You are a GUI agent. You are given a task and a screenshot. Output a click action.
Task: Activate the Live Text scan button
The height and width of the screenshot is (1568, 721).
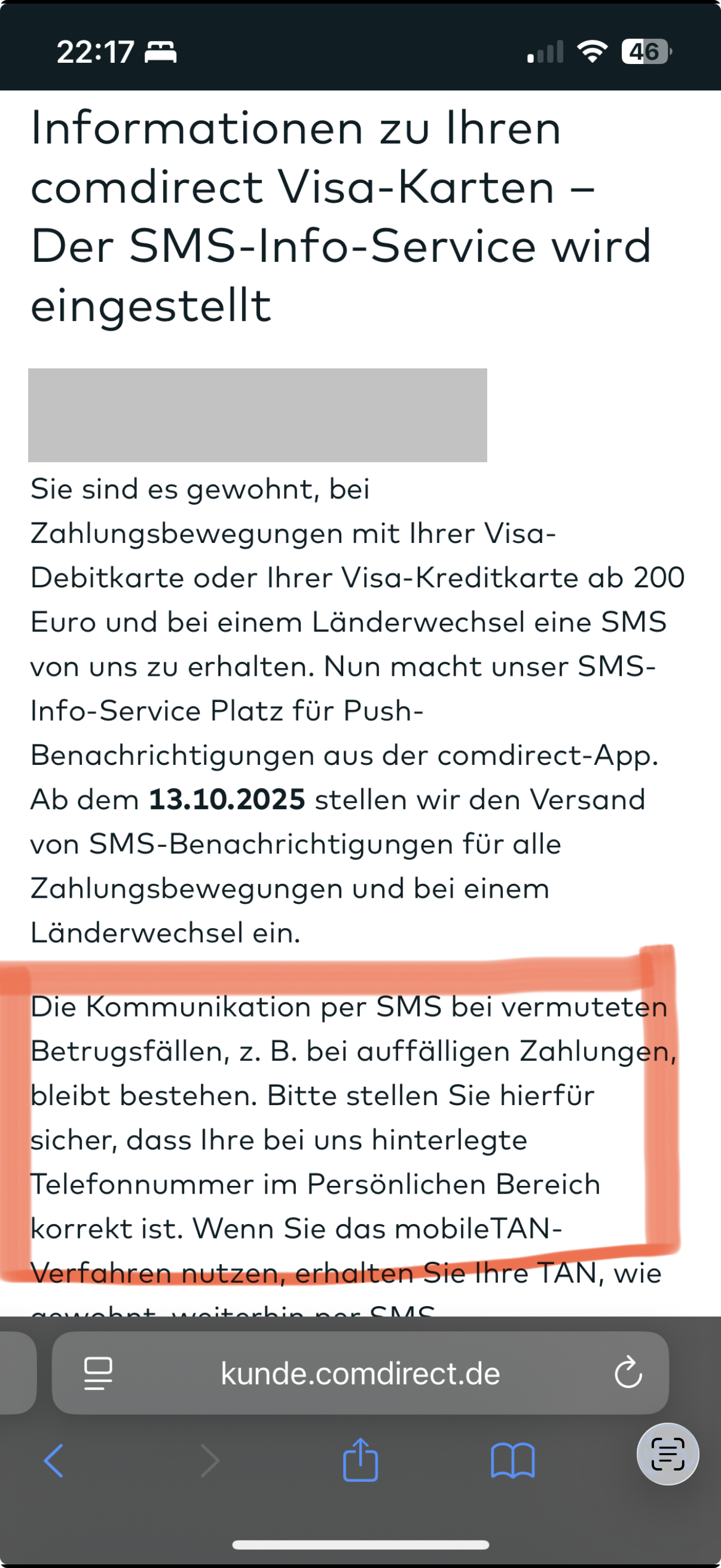tap(667, 1454)
